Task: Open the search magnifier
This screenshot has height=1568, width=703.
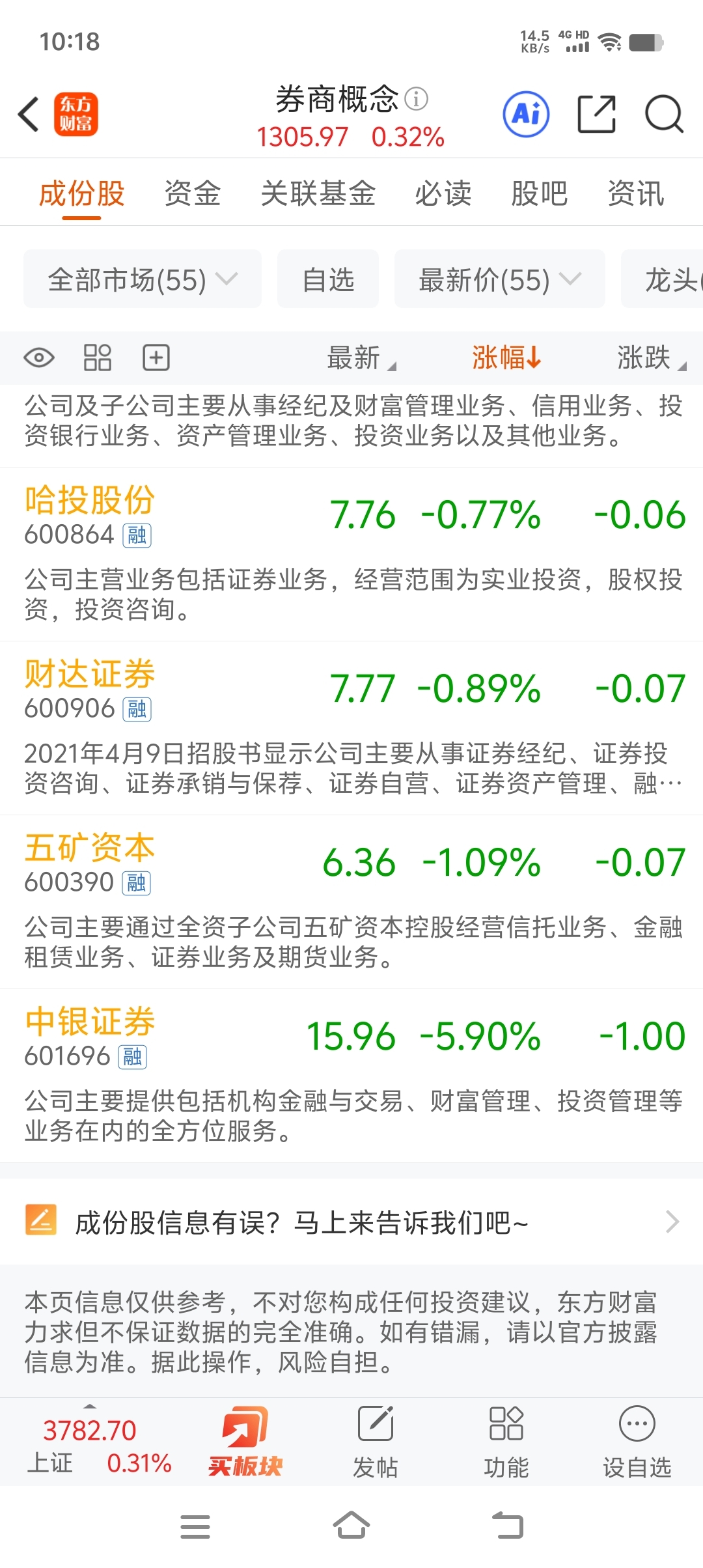Action: click(x=664, y=115)
